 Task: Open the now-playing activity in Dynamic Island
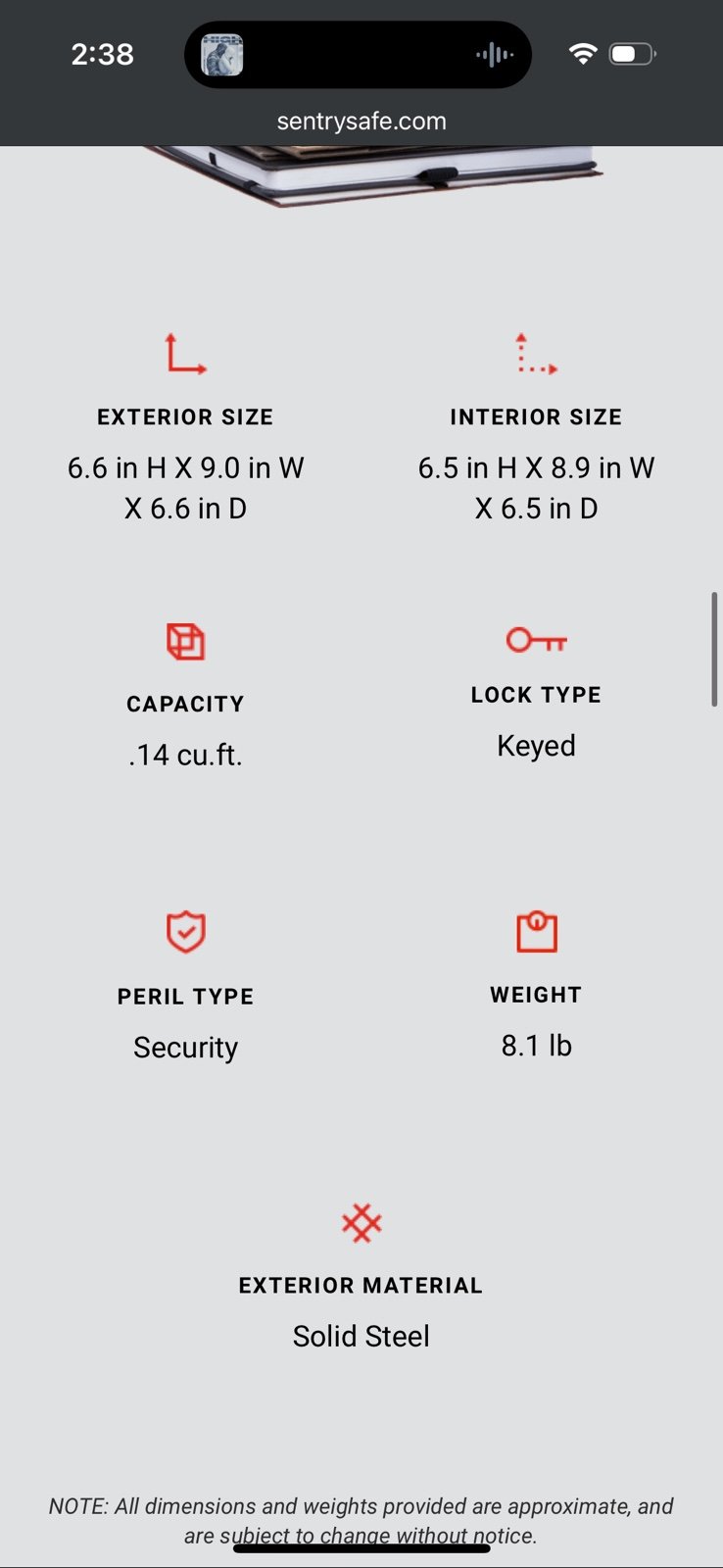tap(358, 55)
